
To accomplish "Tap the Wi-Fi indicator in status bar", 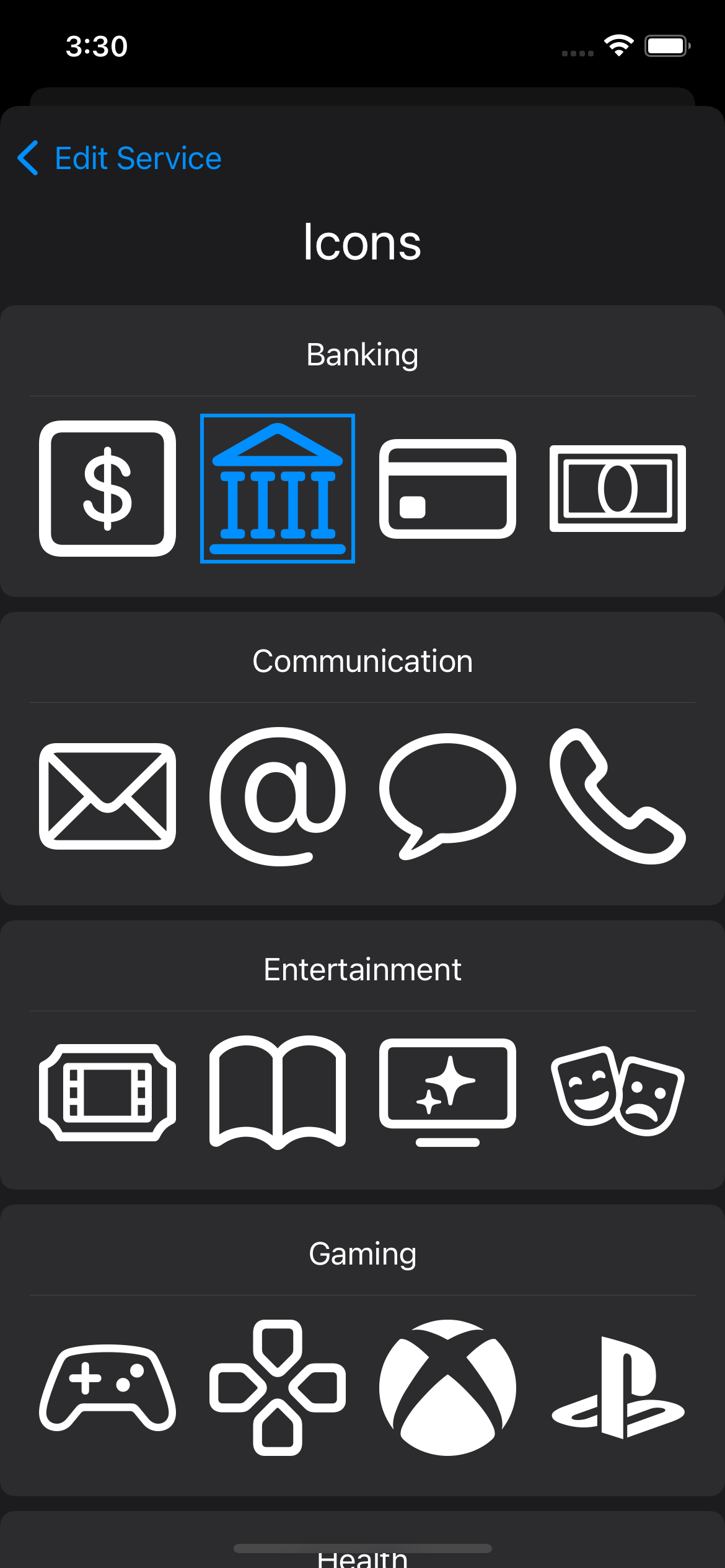I will (x=618, y=45).
